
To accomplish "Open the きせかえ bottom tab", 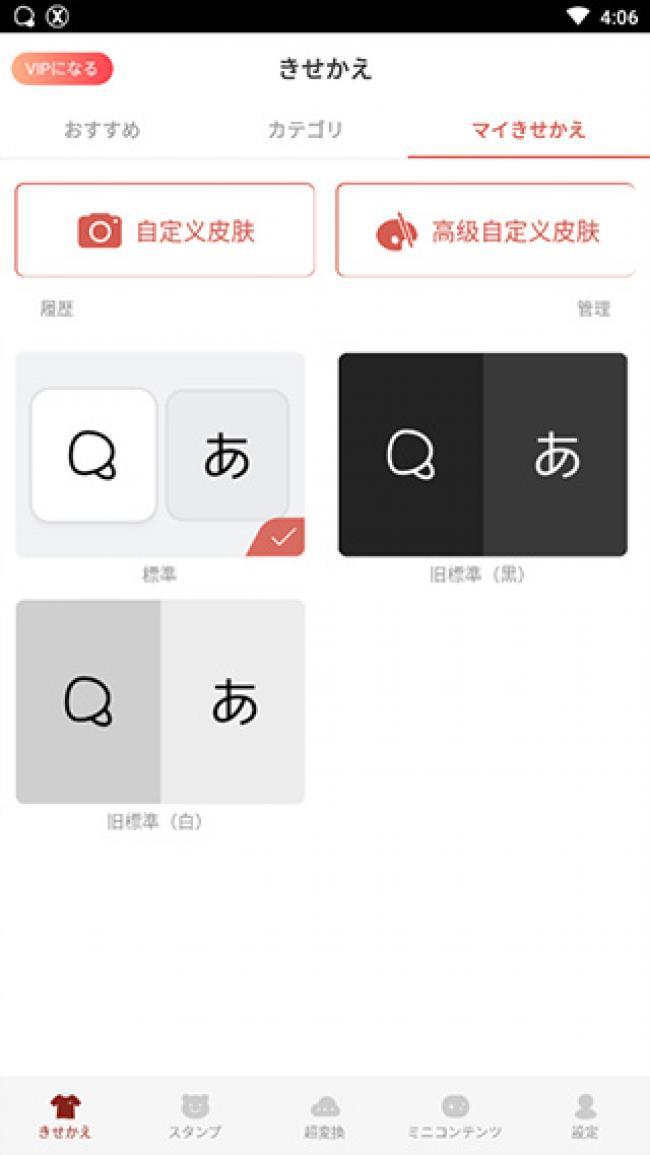I will pyautogui.click(x=65, y=1116).
